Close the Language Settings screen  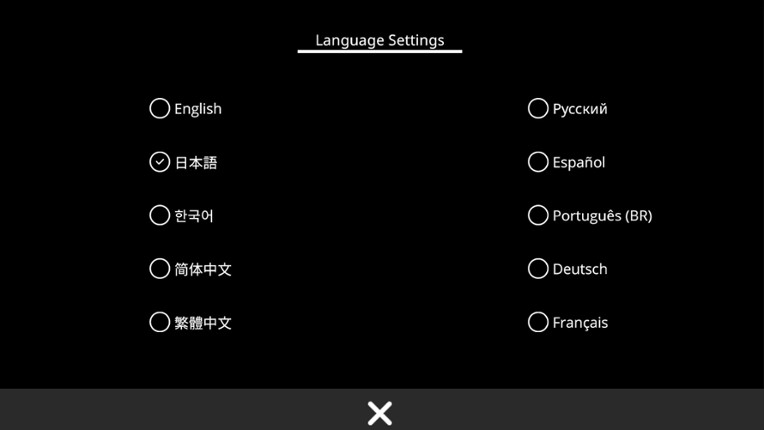click(380, 413)
